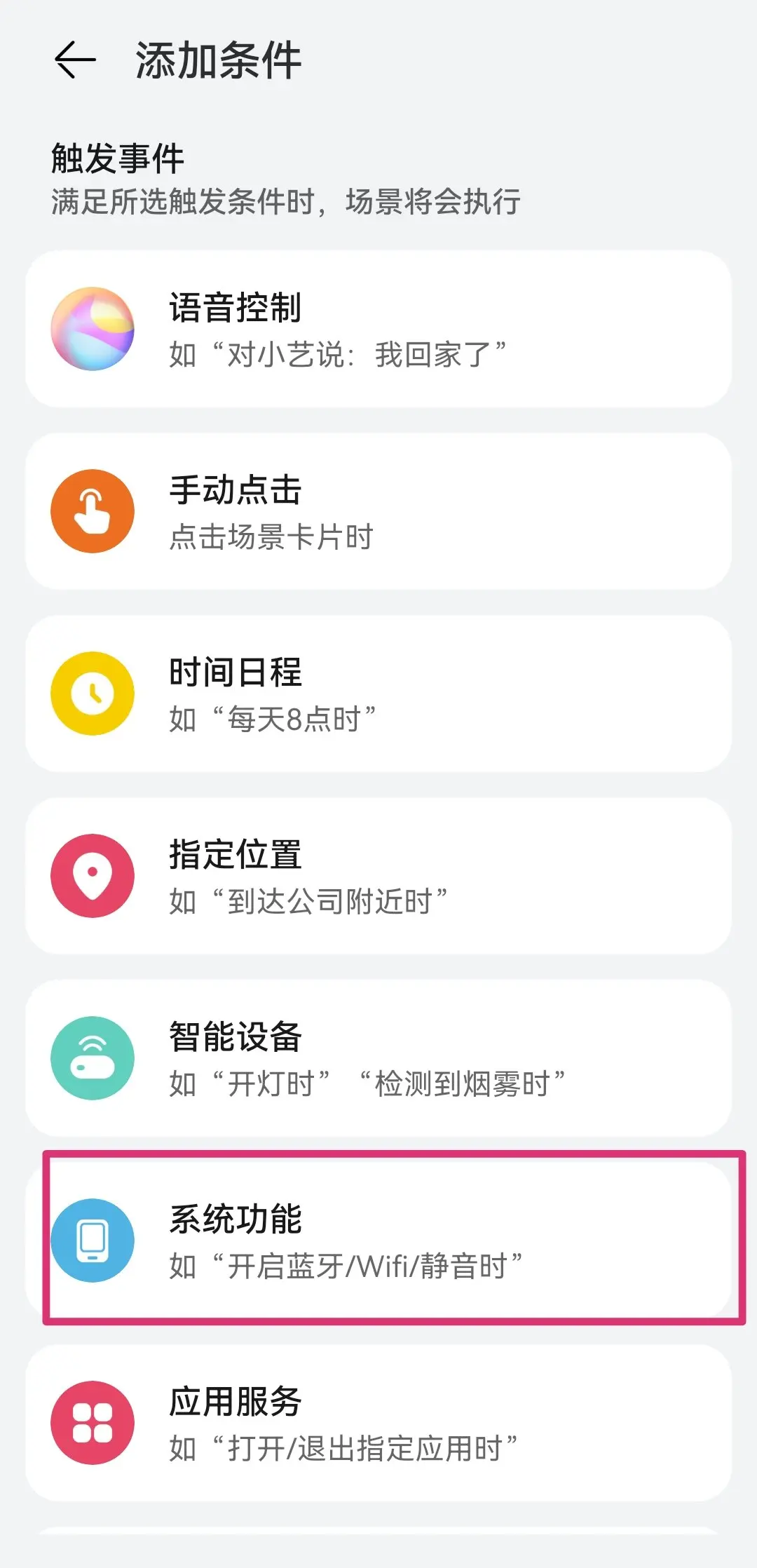Choose 手动点击 as trigger
Screen dimensions: 757x1568
coord(378,511)
